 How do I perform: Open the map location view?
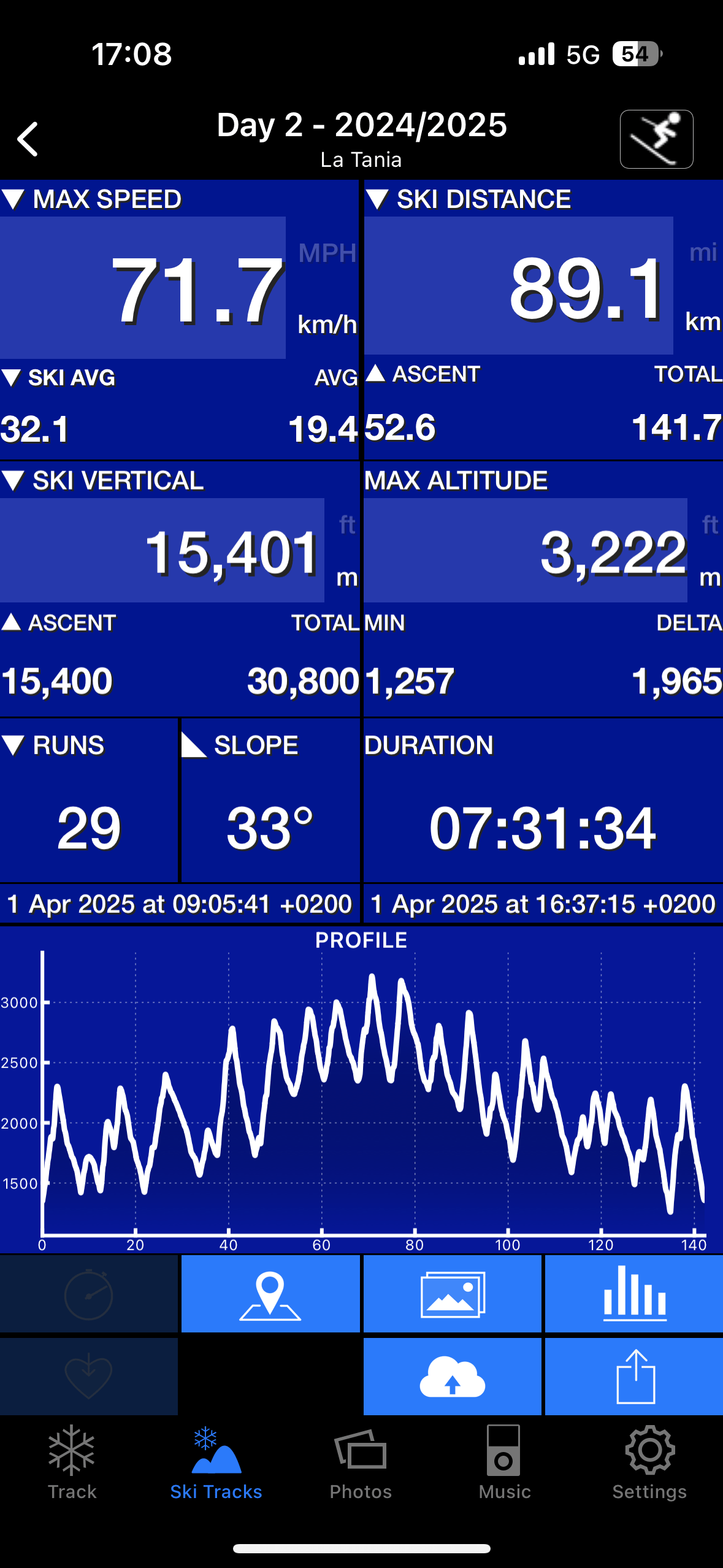click(x=270, y=1294)
